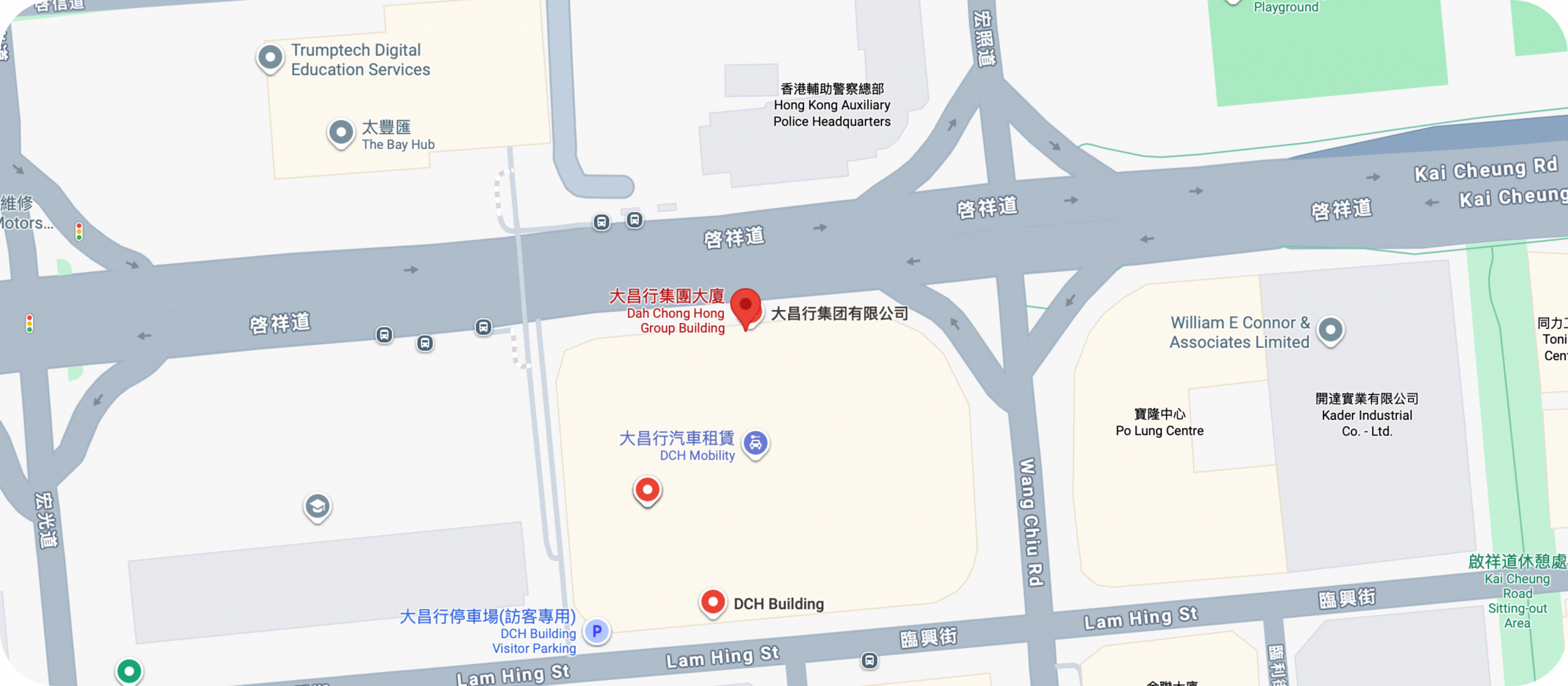The height and width of the screenshot is (686, 1568).
Task: Select the DCH Building marker
Action: (x=713, y=602)
